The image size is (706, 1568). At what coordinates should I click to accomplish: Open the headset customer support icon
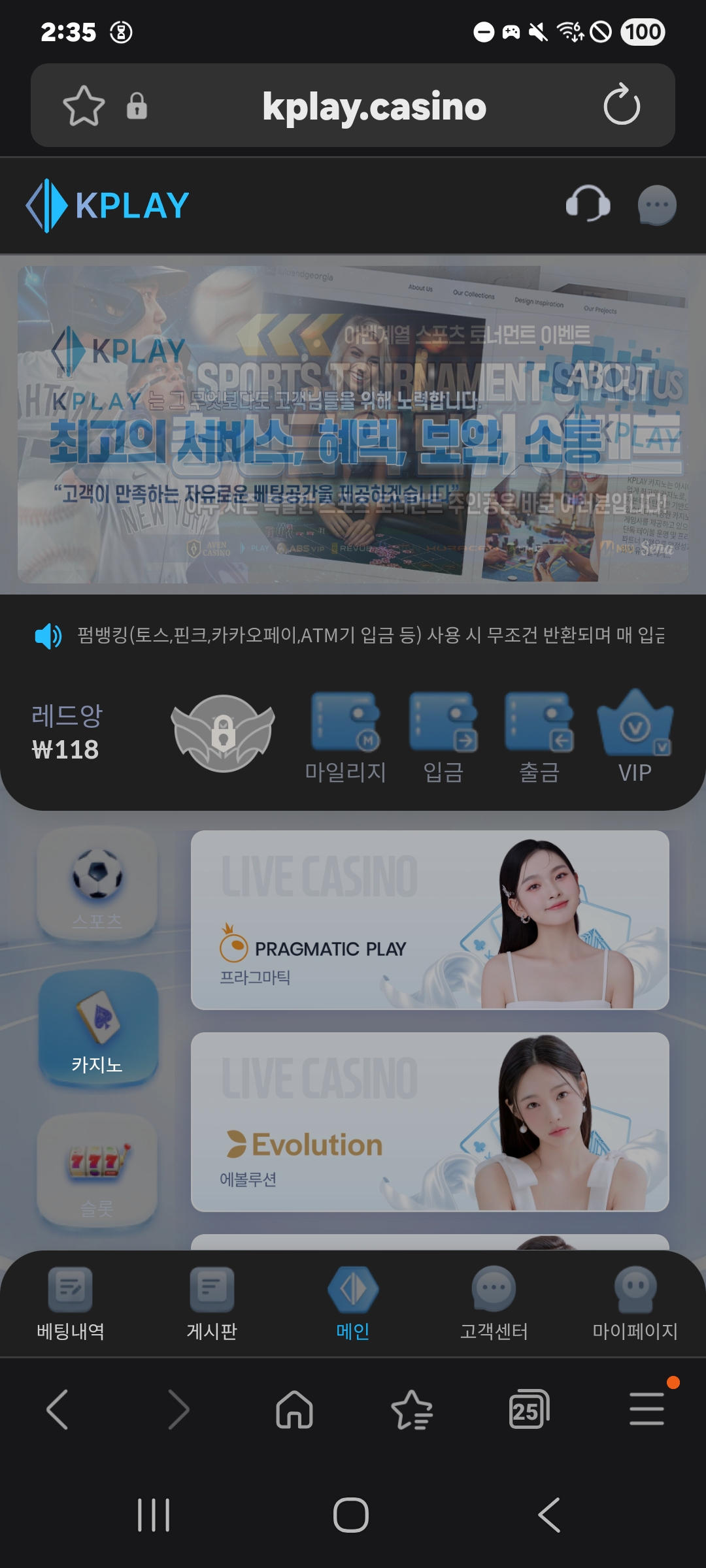click(x=588, y=204)
